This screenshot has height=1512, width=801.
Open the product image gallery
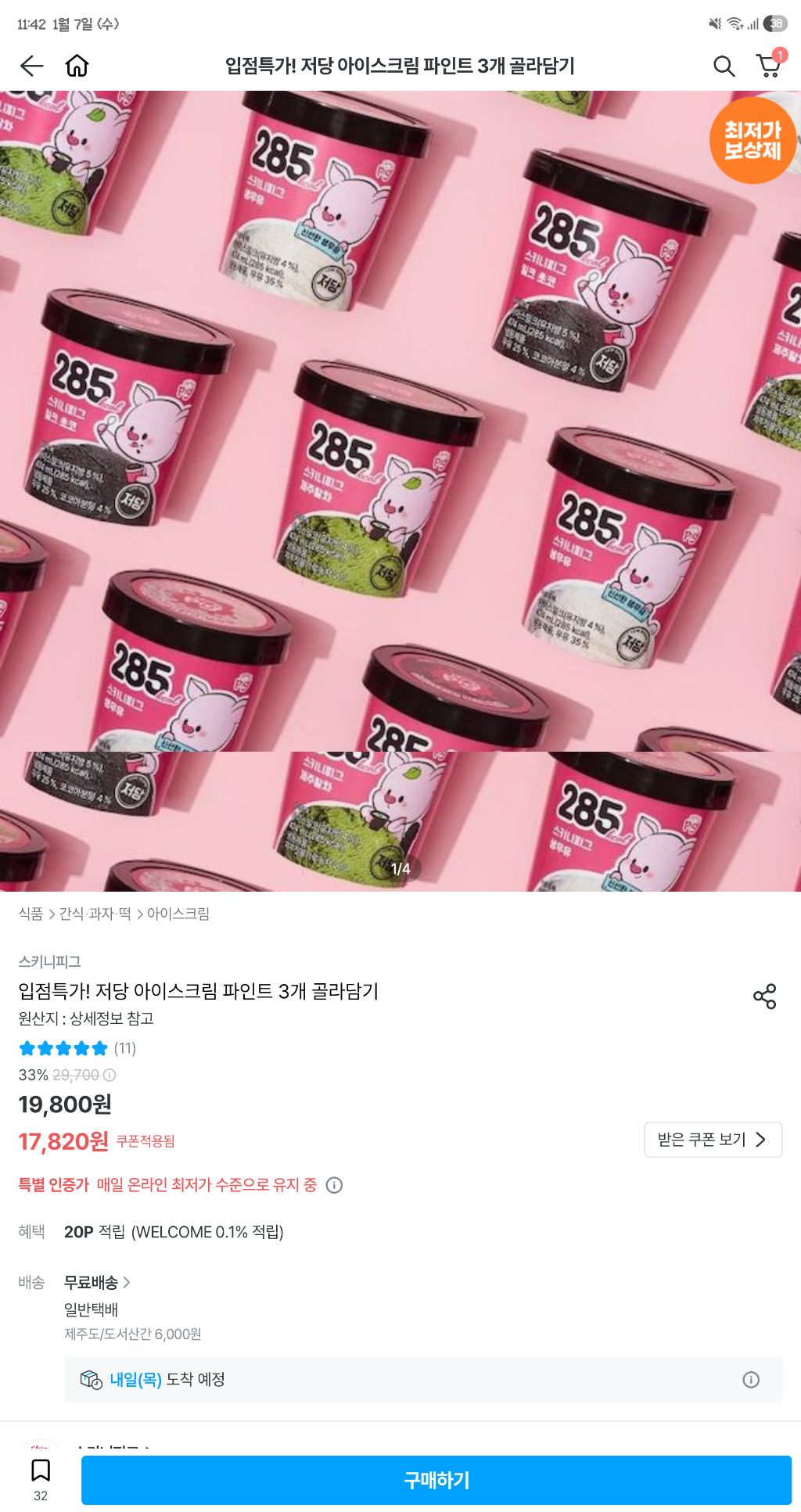pyautogui.click(x=400, y=491)
